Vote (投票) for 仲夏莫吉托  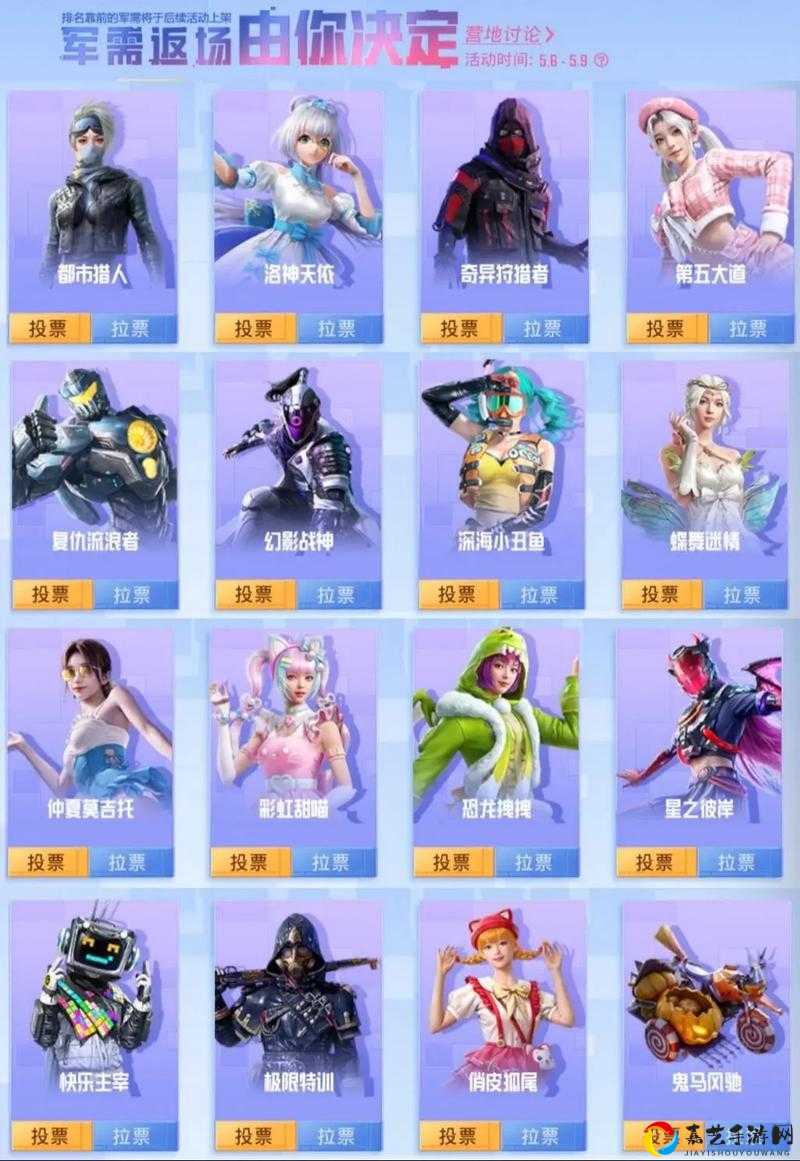point(47,861)
